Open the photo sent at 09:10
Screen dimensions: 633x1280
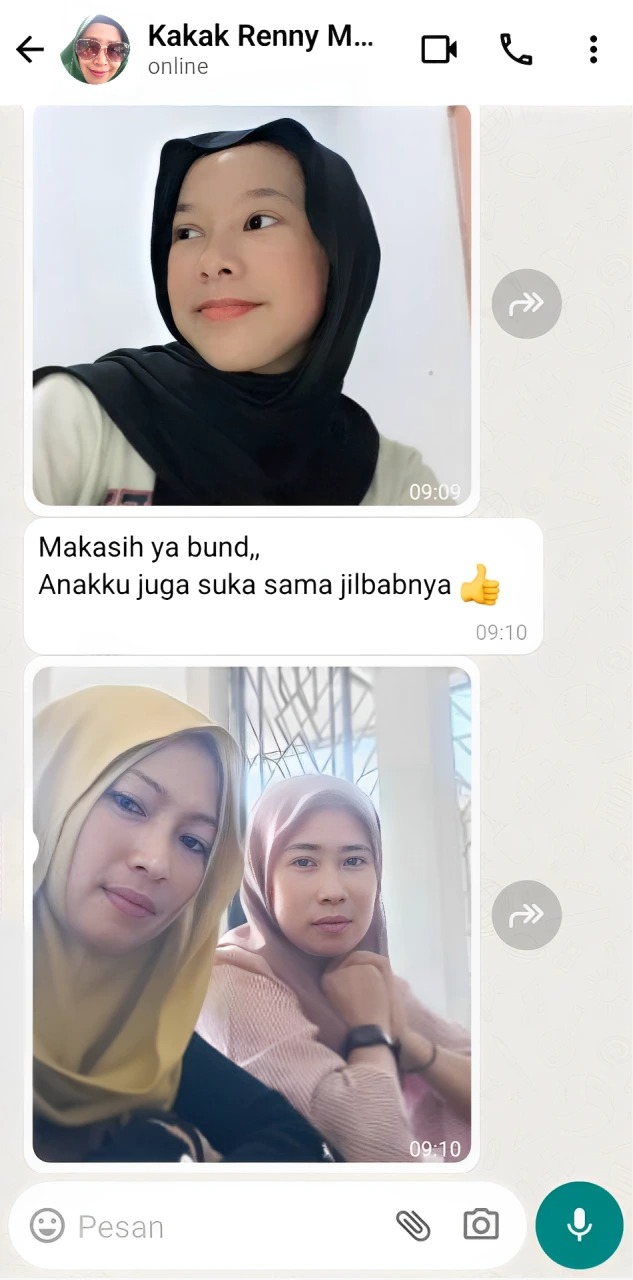click(x=252, y=913)
